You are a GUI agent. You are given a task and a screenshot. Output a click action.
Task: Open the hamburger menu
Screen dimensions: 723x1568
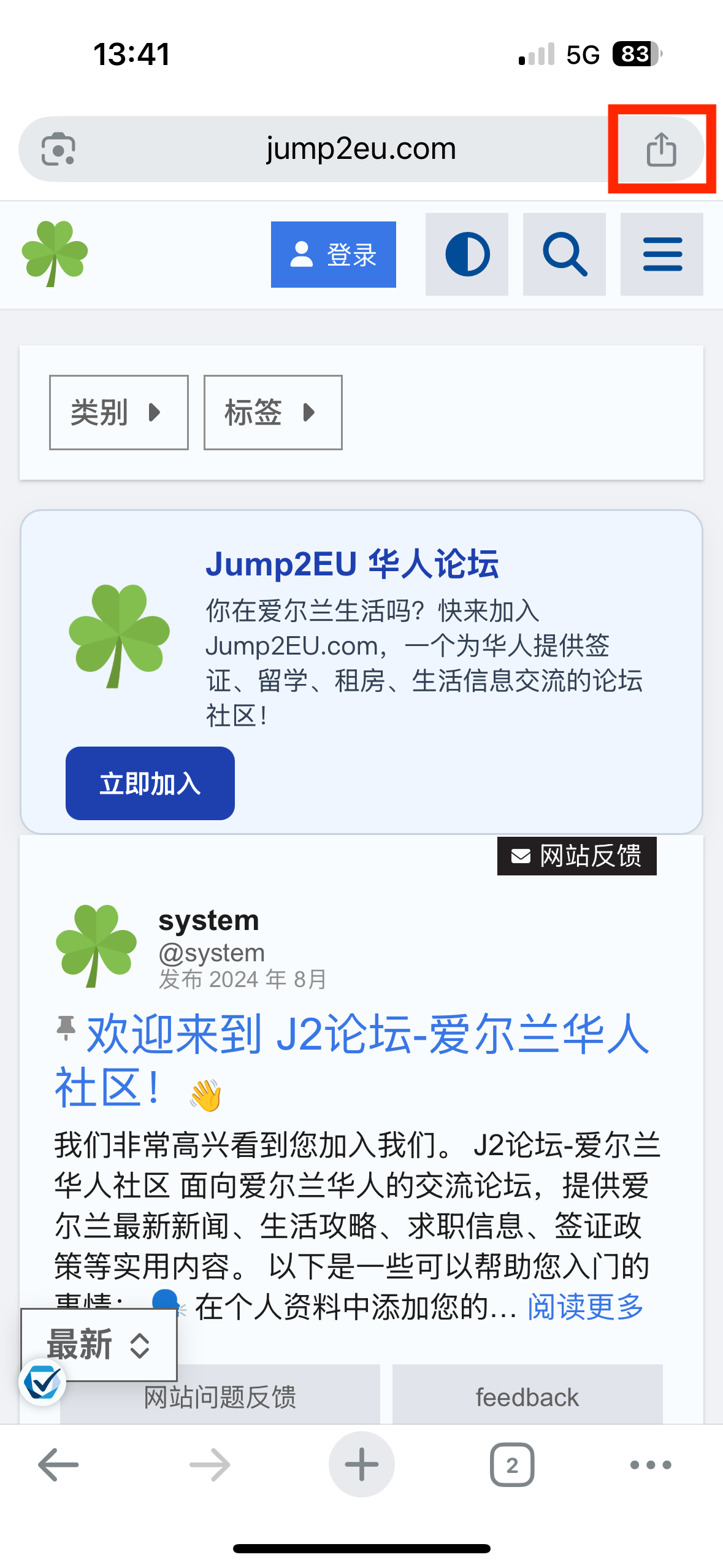[662, 255]
